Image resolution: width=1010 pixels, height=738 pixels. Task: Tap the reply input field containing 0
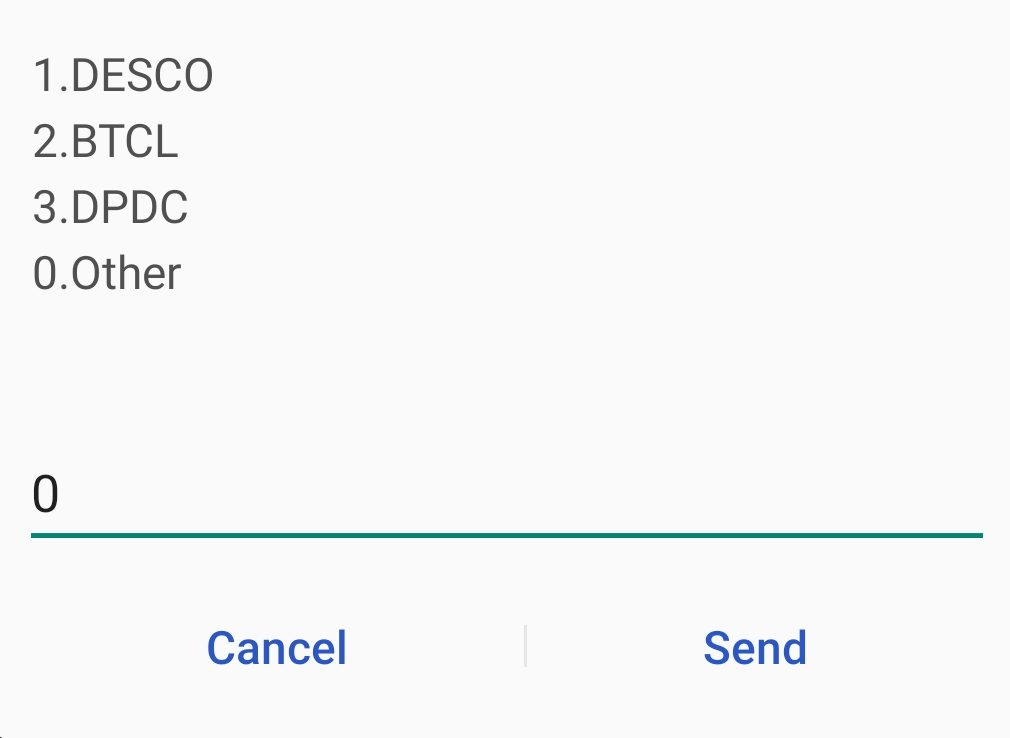[505, 497]
